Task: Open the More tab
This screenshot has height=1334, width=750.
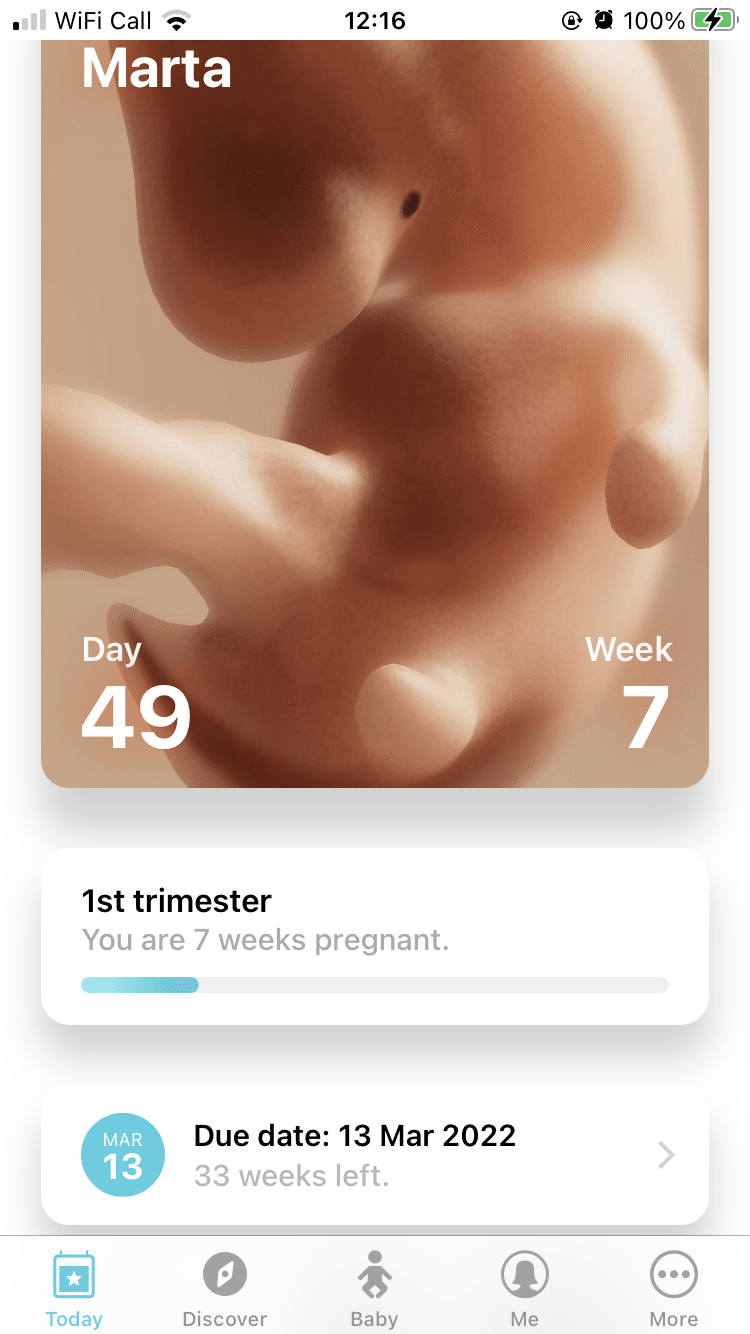Action: tap(674, 1289)
